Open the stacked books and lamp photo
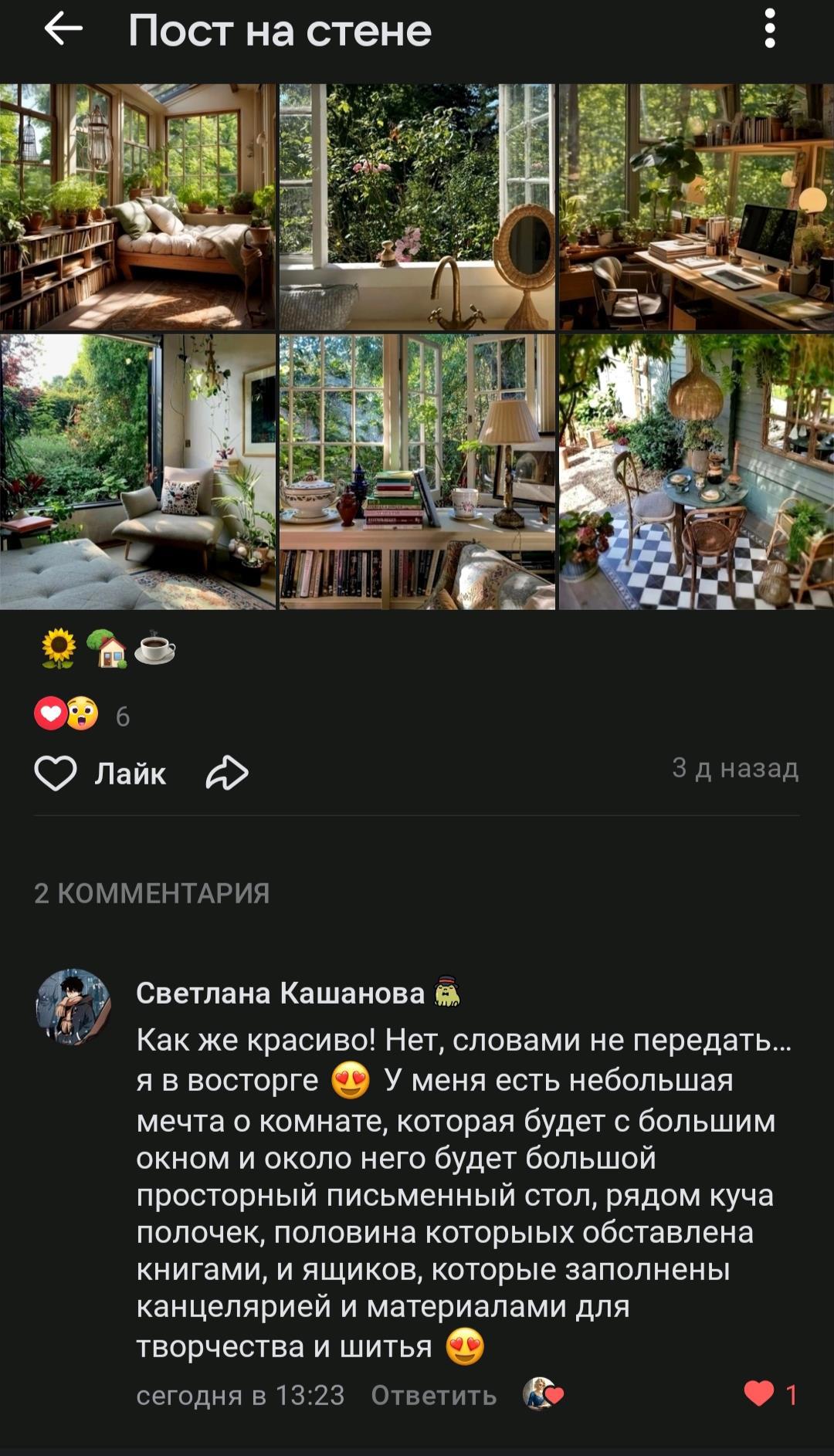The image size is (834, 1456). click(417, 472)
